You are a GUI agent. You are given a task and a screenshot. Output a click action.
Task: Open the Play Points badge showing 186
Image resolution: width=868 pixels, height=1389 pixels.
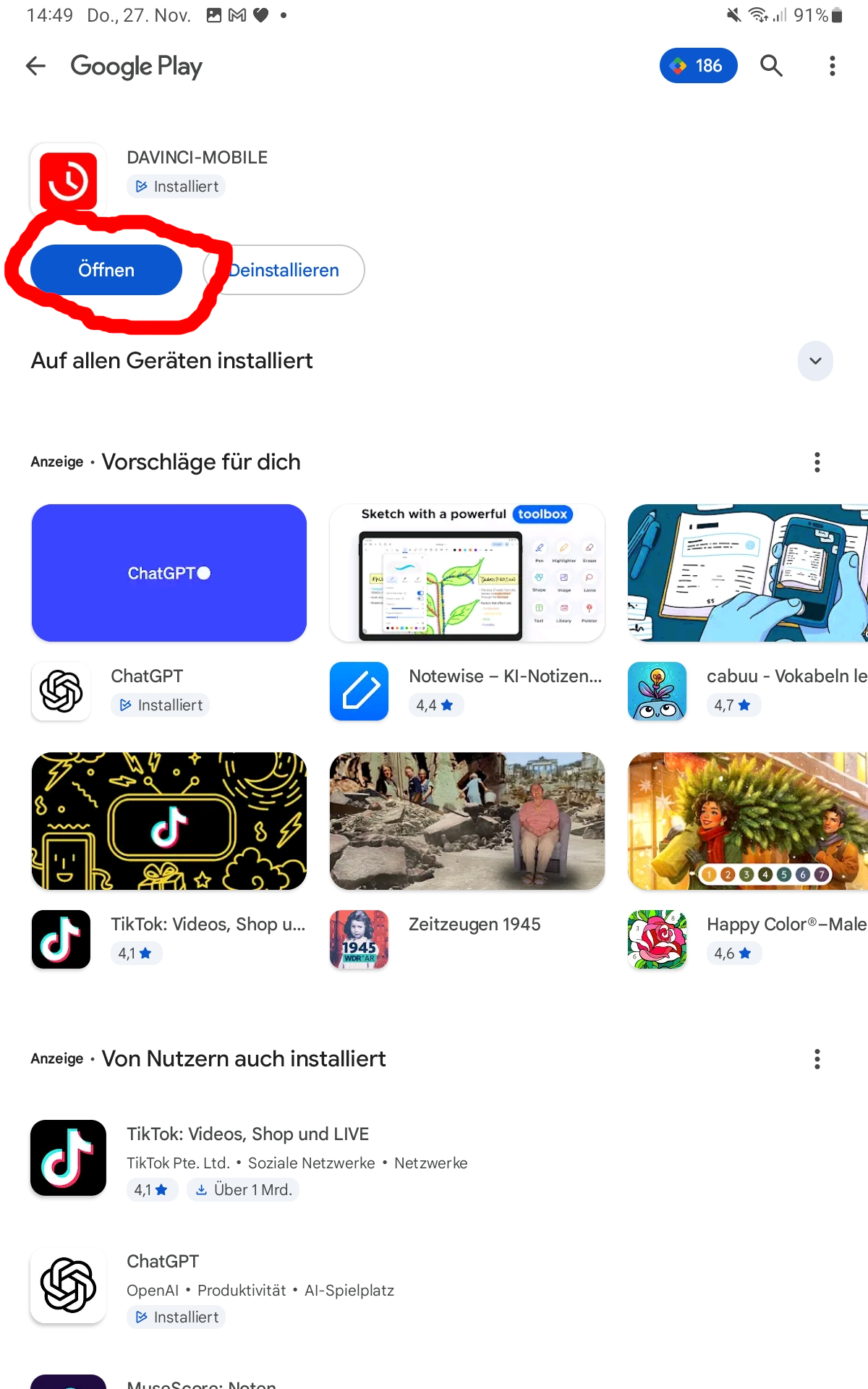(x=698, y=66)
